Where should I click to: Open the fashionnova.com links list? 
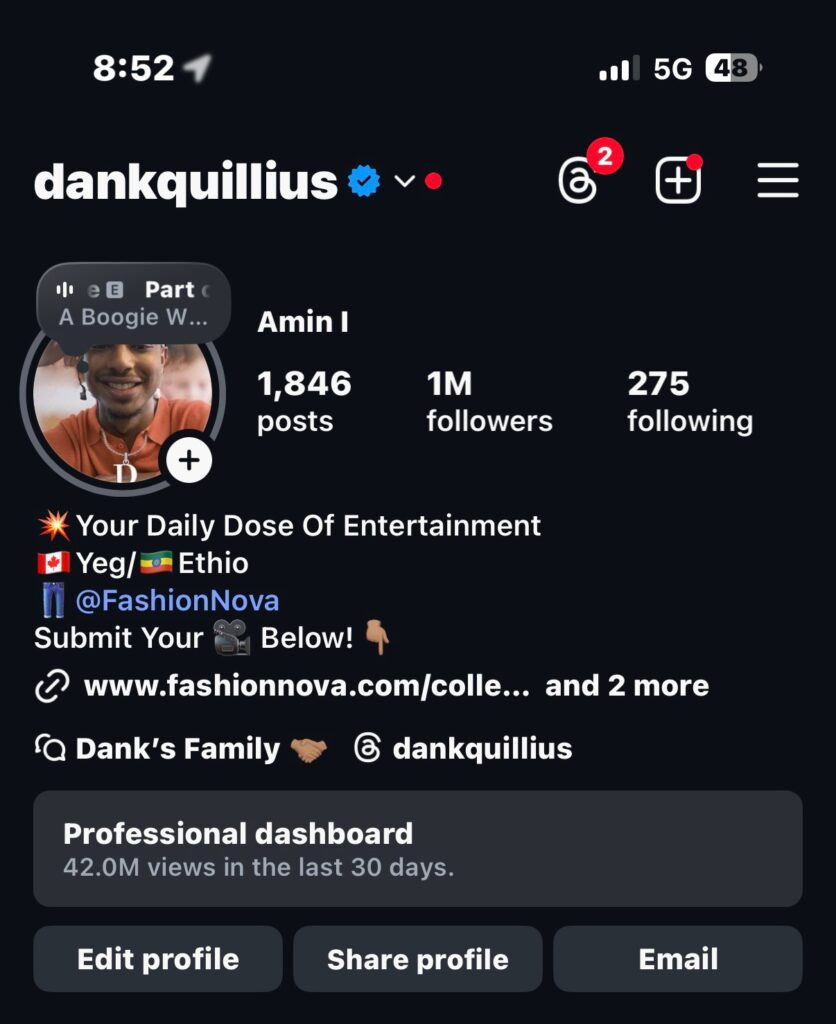pyautogui.click(x=370, y=686)
